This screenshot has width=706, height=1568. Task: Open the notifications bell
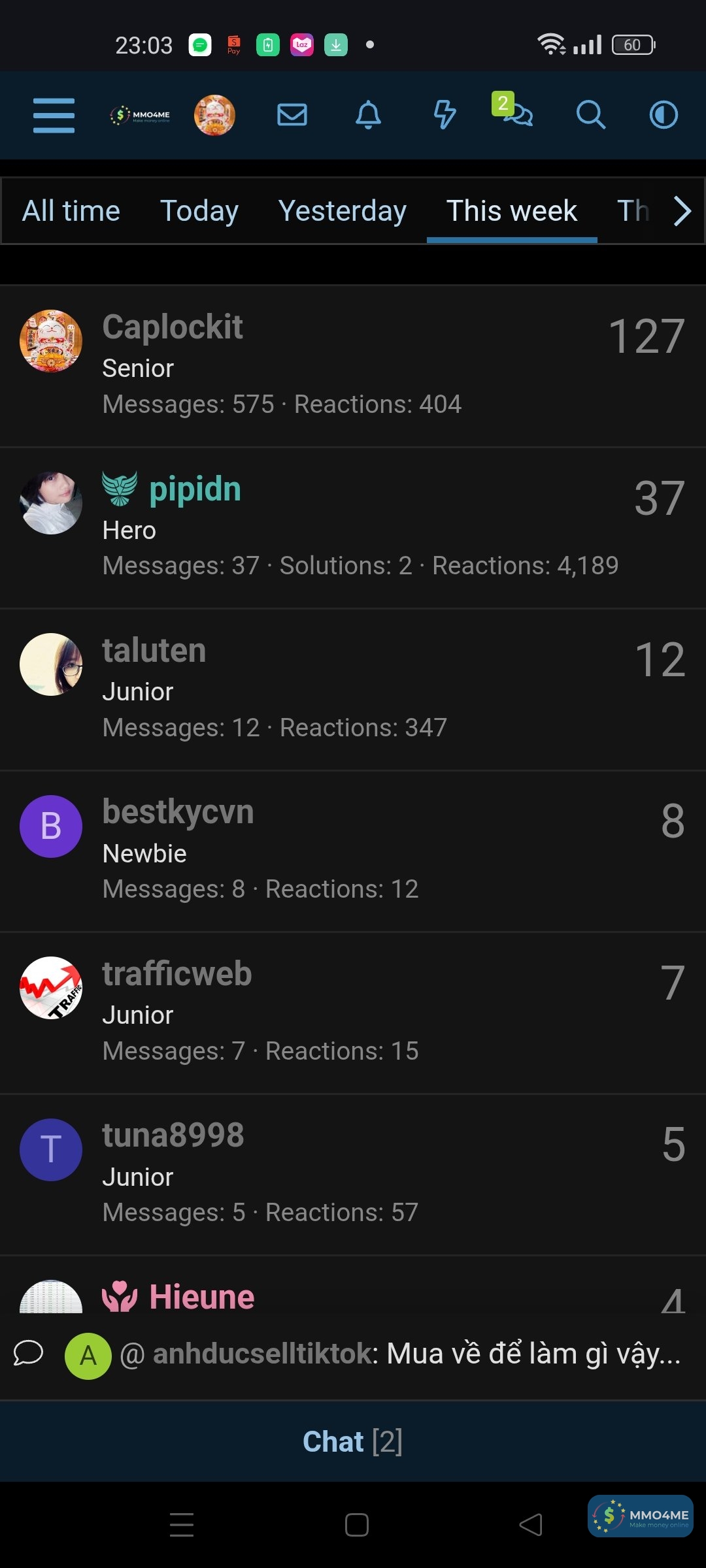click(368, 116)
